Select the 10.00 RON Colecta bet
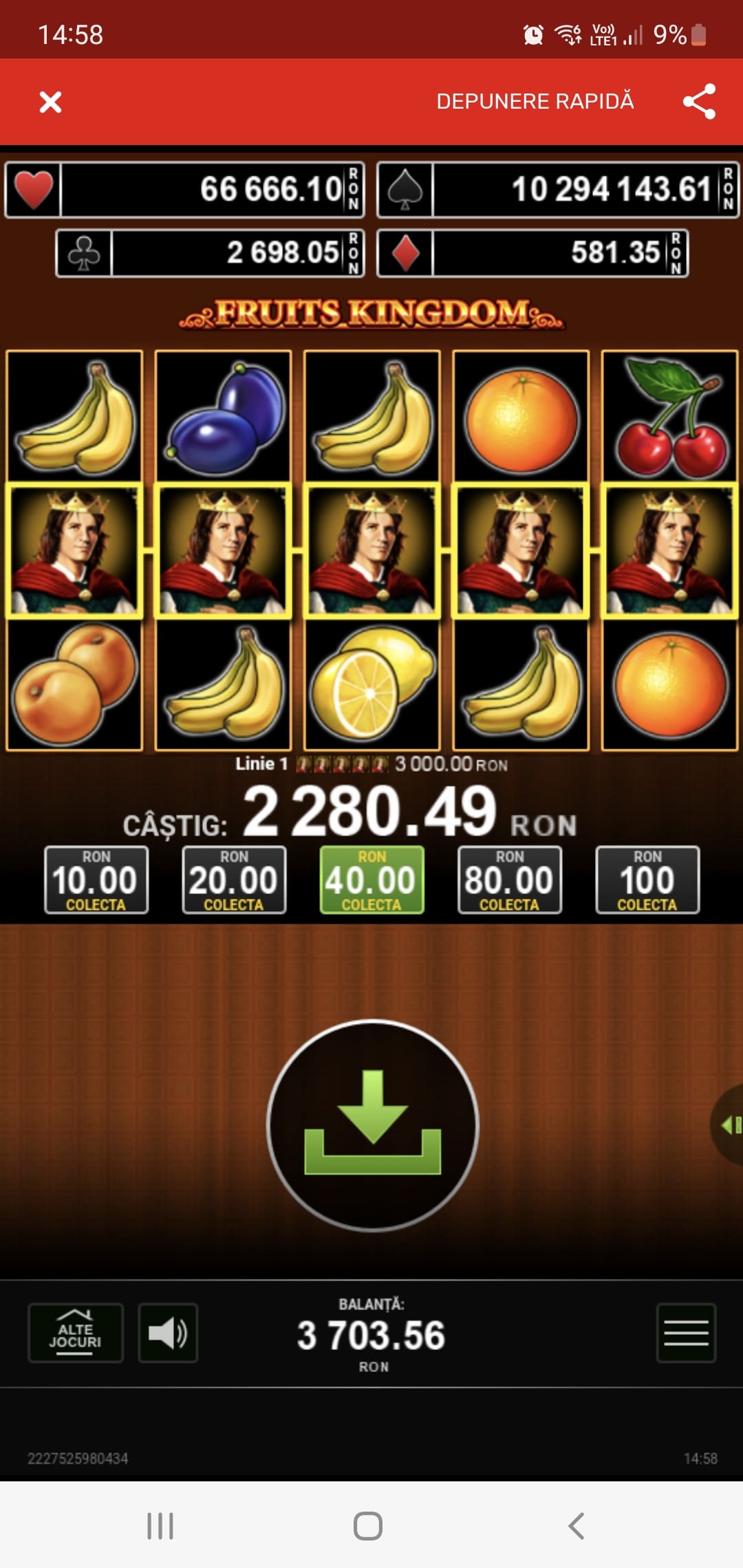 coord(96,880)
